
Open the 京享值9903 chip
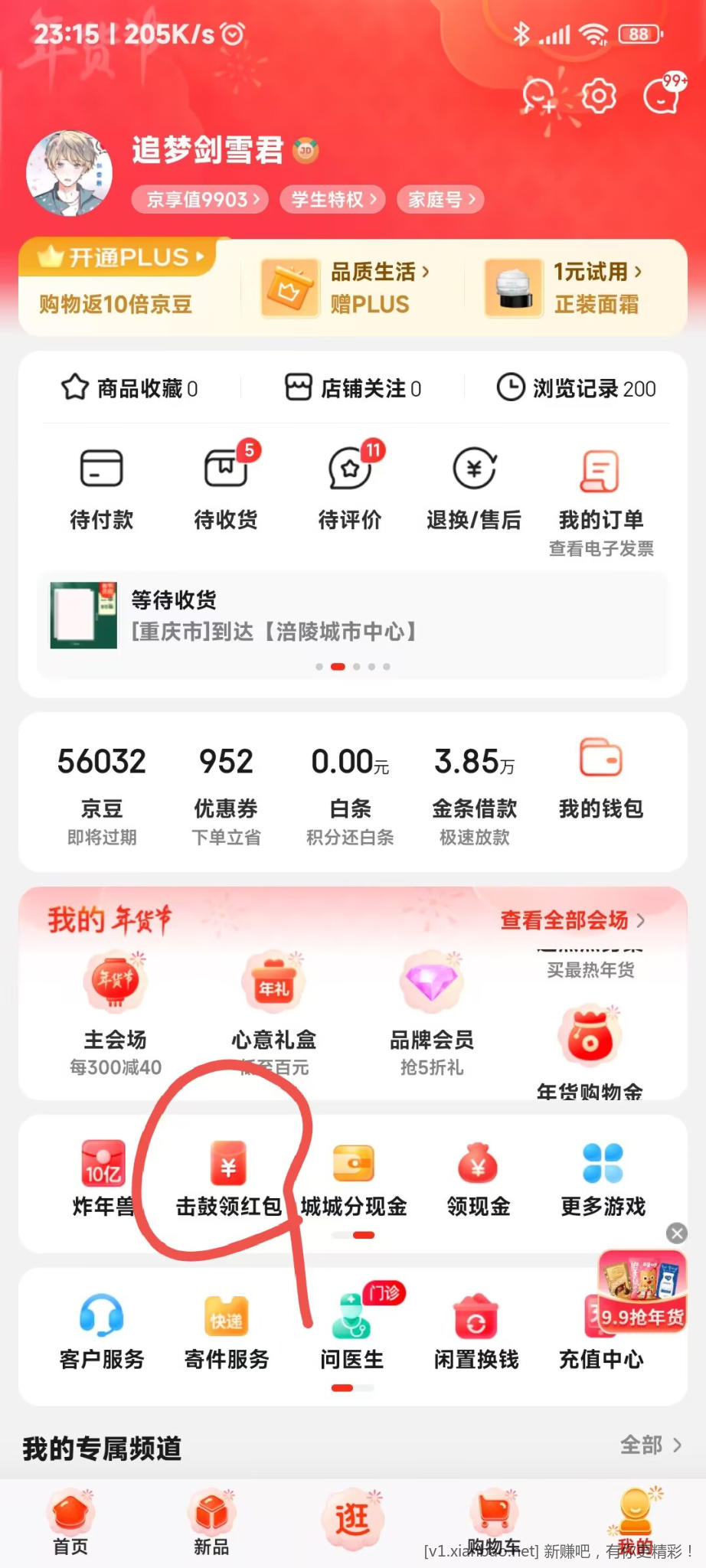(x=199, y=200)
